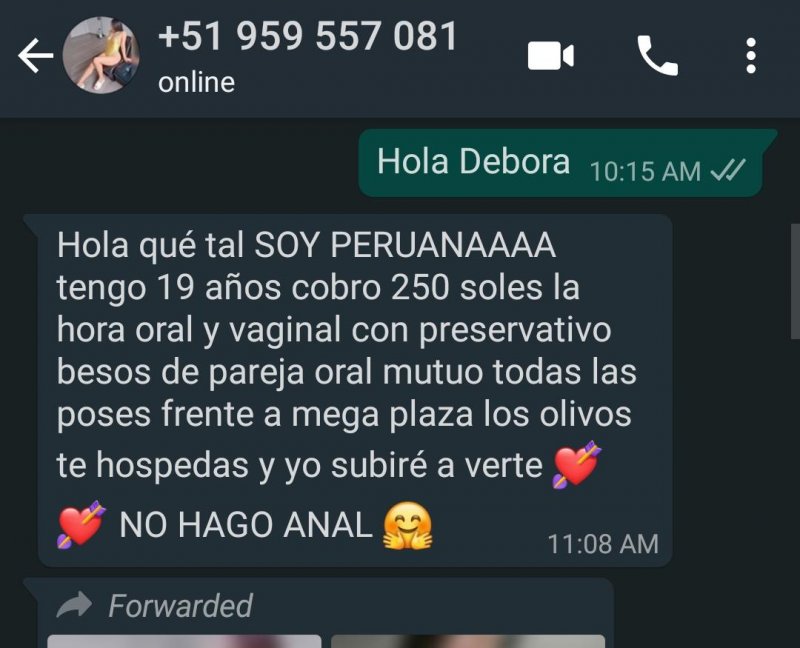Start a voice call with this contact
800x648 pixels.
tap(657, 56)
